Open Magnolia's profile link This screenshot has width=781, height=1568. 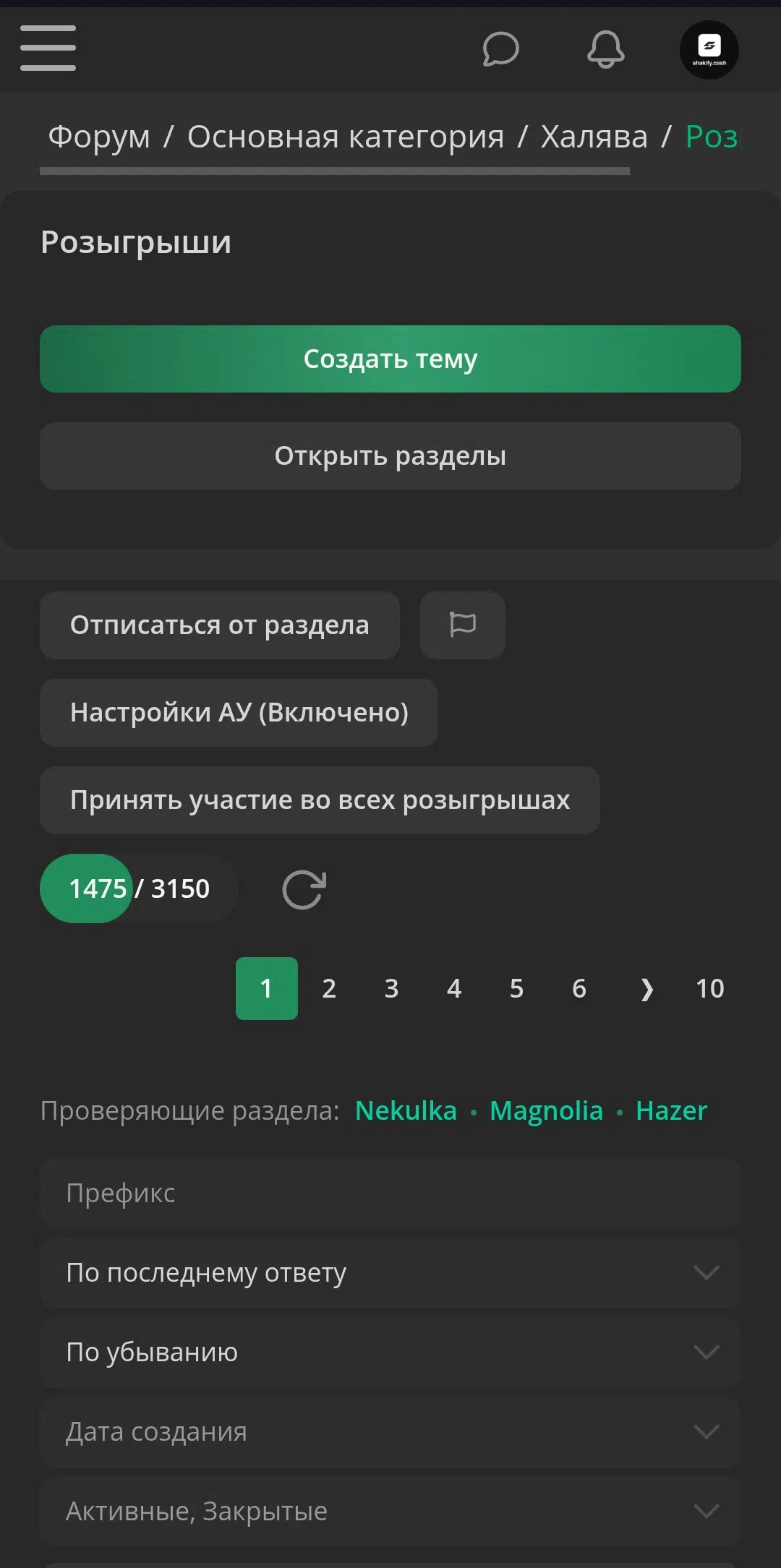coord(546,1110)
